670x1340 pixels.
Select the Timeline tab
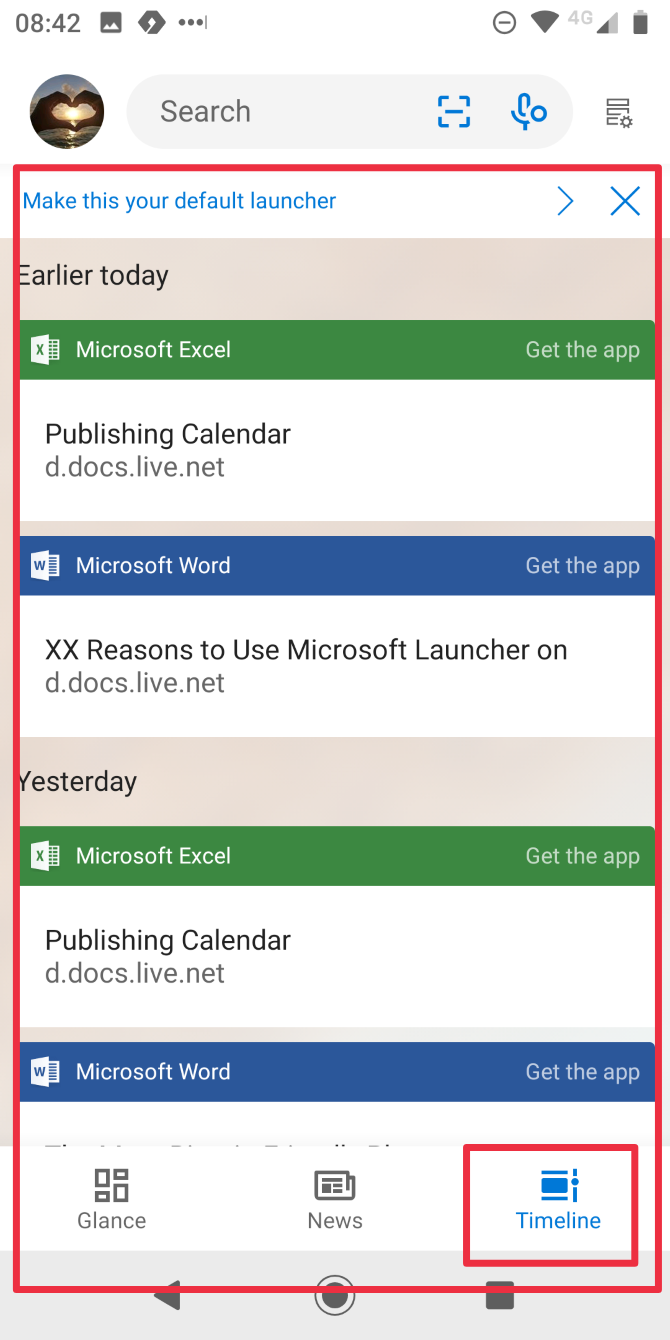click(558, 1199)
